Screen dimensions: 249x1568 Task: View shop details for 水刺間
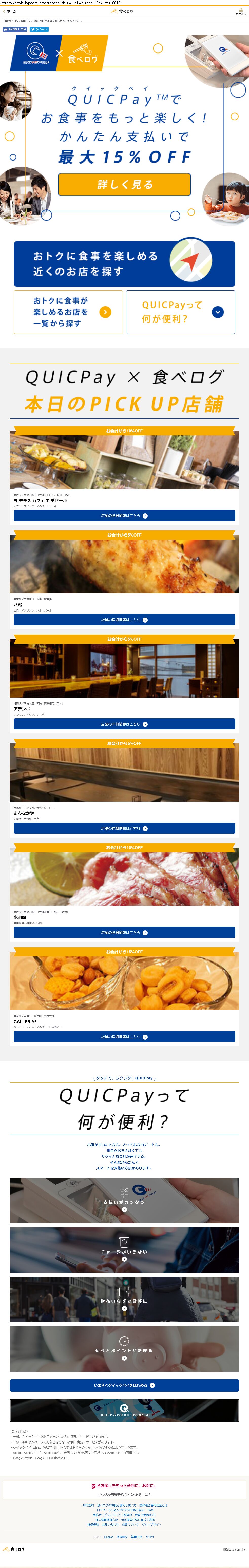coord(124,932)
